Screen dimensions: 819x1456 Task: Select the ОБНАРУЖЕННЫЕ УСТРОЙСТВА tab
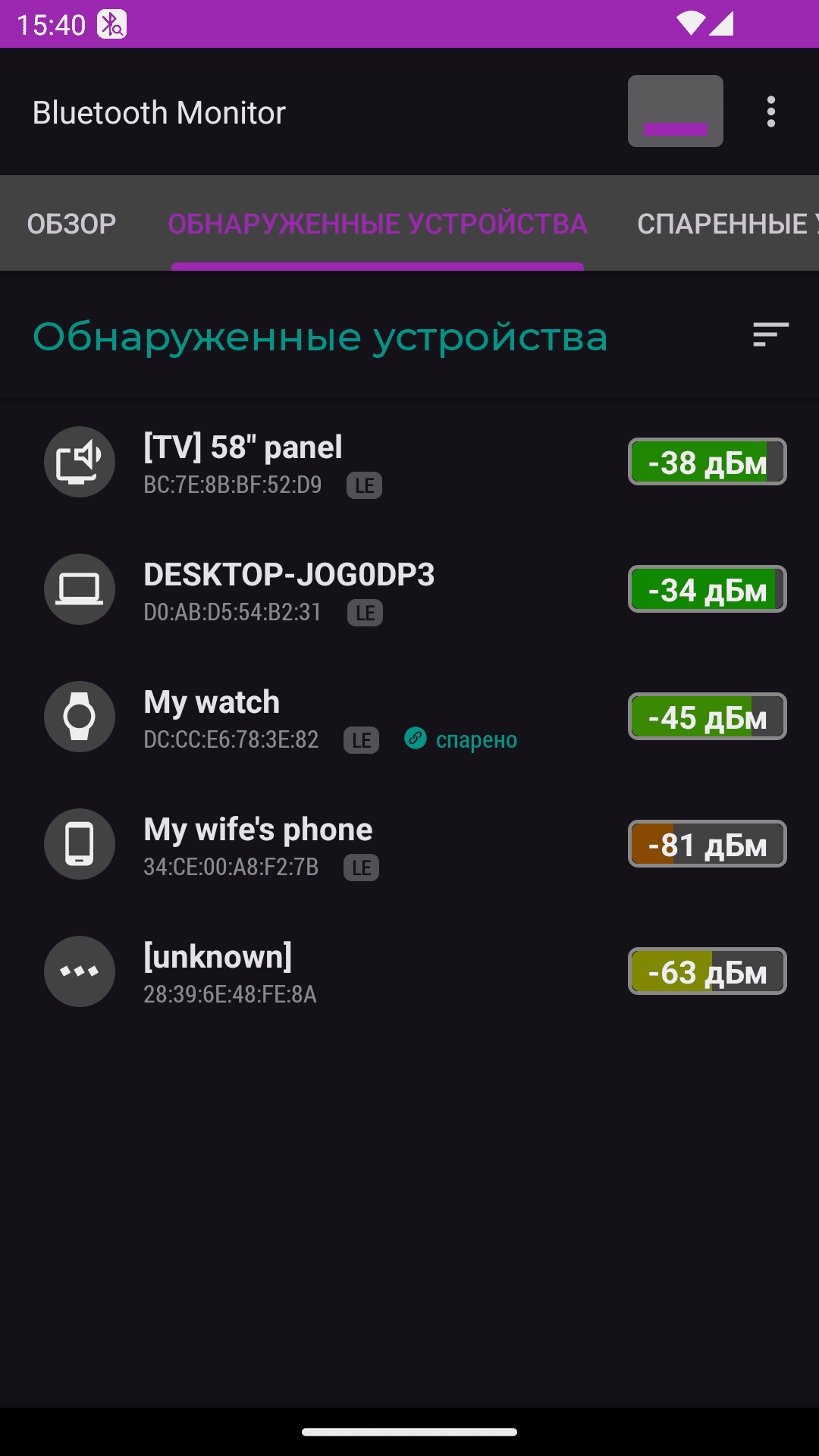378,224
